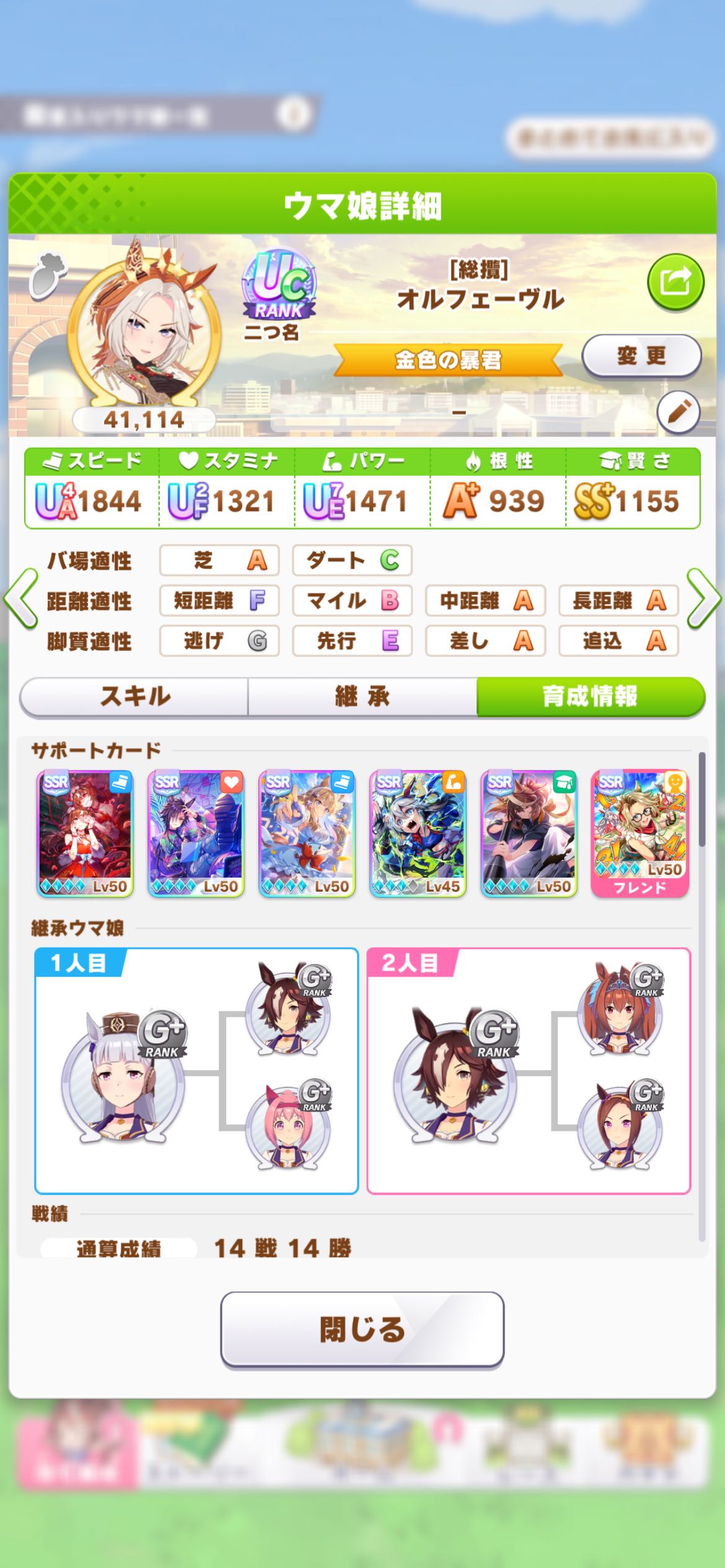
Task: Open the 2人目 inheritance Uma Musume panel
Action: (529, 1071)
